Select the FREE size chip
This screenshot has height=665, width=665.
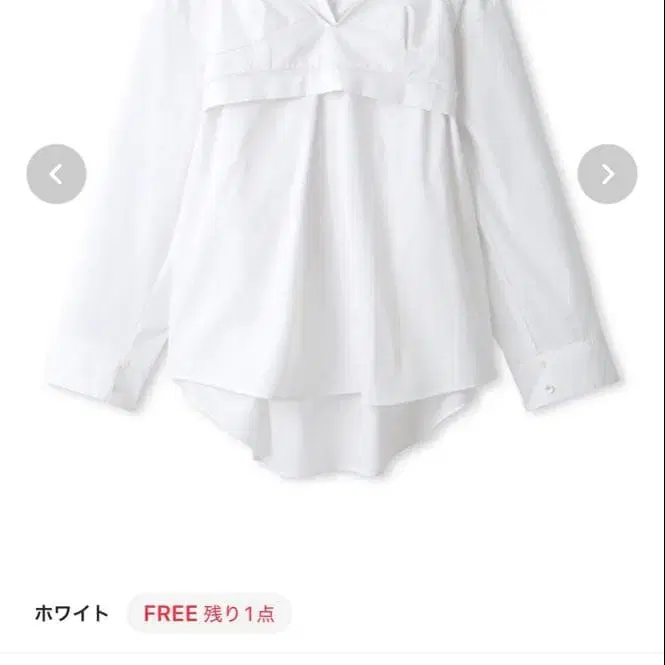[x=209, y=613]
